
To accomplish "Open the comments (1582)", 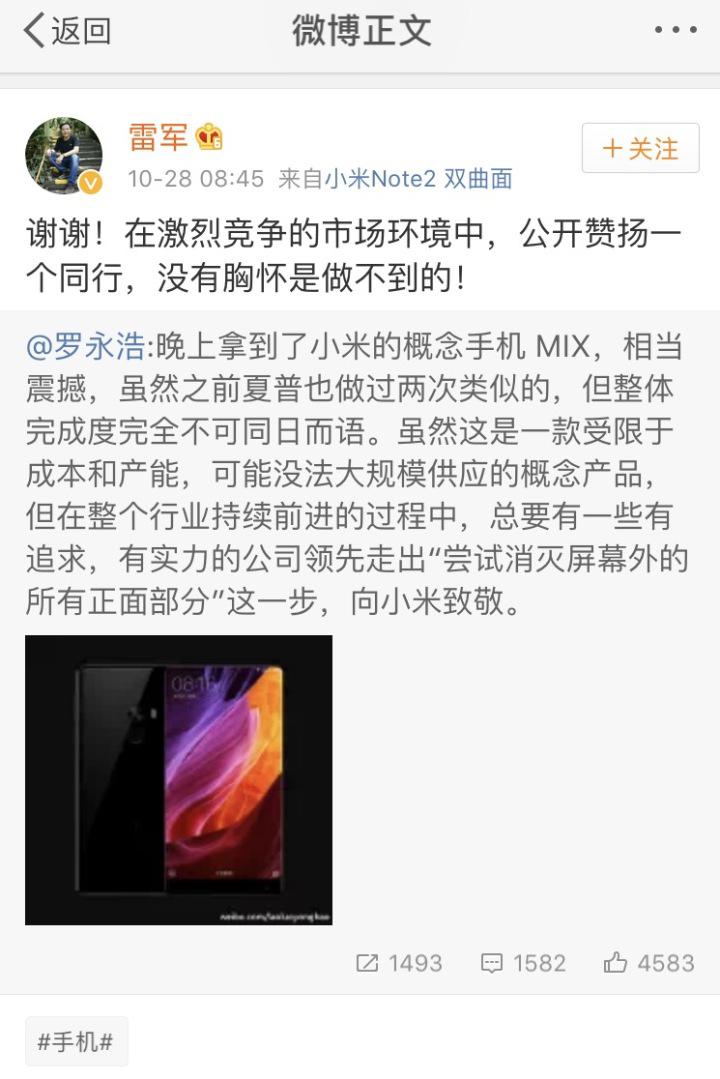I will pos(523,963).
